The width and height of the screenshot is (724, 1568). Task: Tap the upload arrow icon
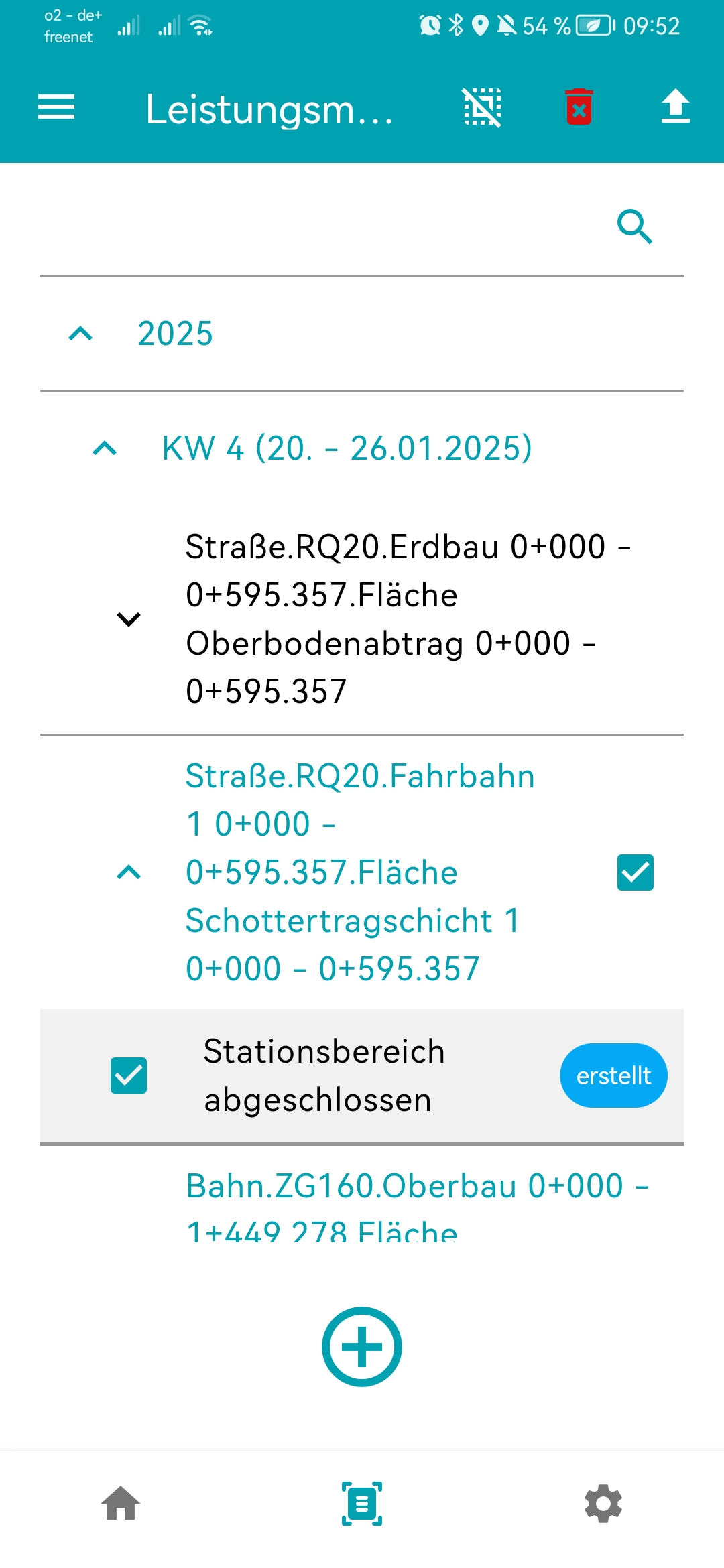pos(675,107)
